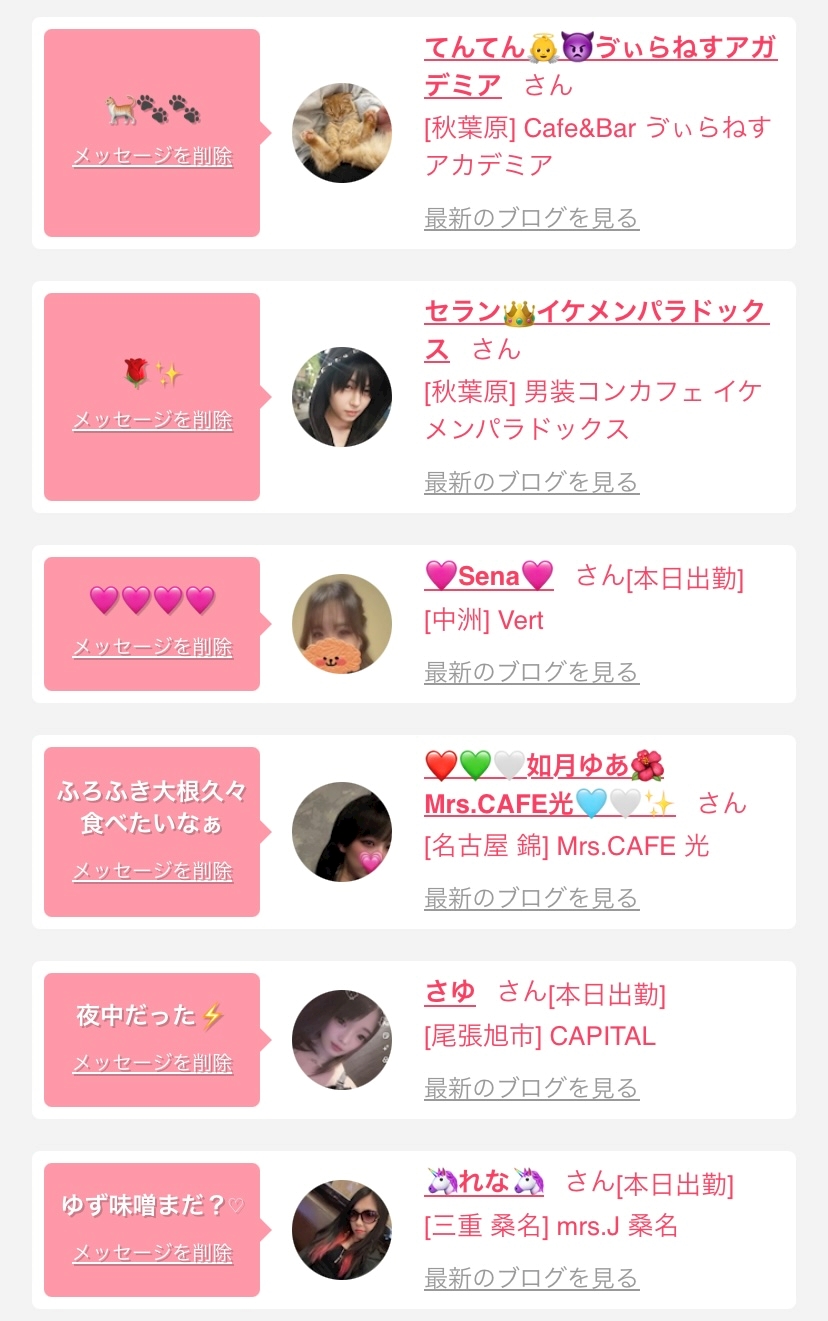This screenshot has width=828, height=1321.
Task: View latest blog of れな
Action: [531, 1277]
